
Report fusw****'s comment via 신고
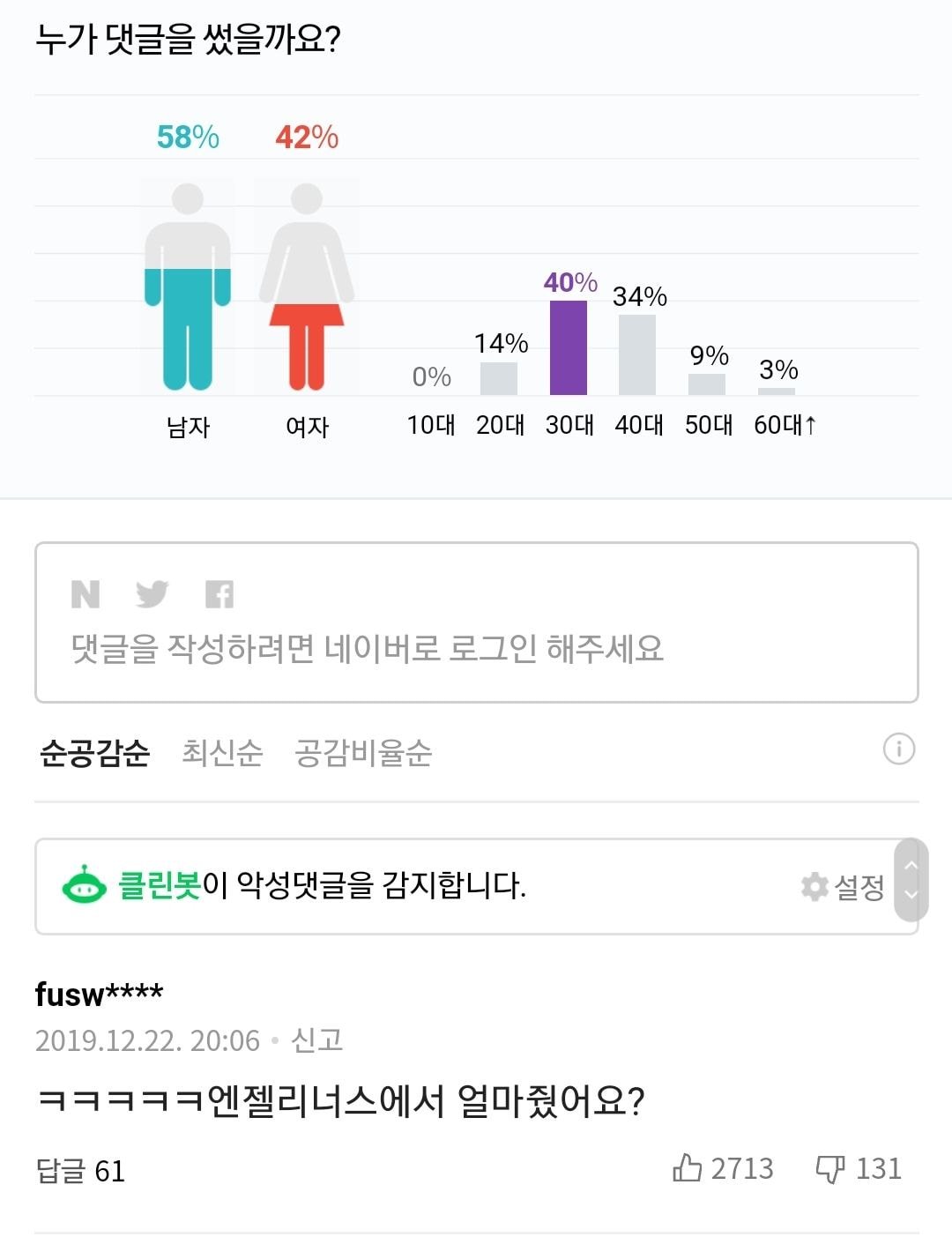pyautogui.click(x=316, y=1040)
